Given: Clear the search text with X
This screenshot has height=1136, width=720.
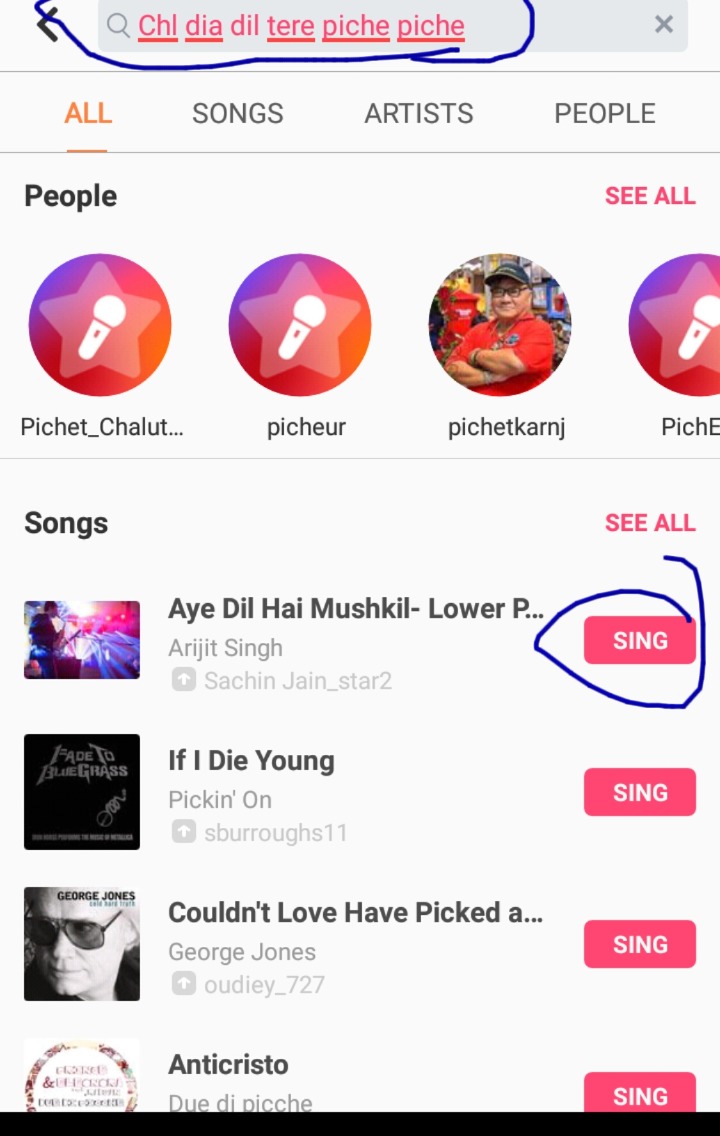Looking at the screenshot, I should point(663,25).
